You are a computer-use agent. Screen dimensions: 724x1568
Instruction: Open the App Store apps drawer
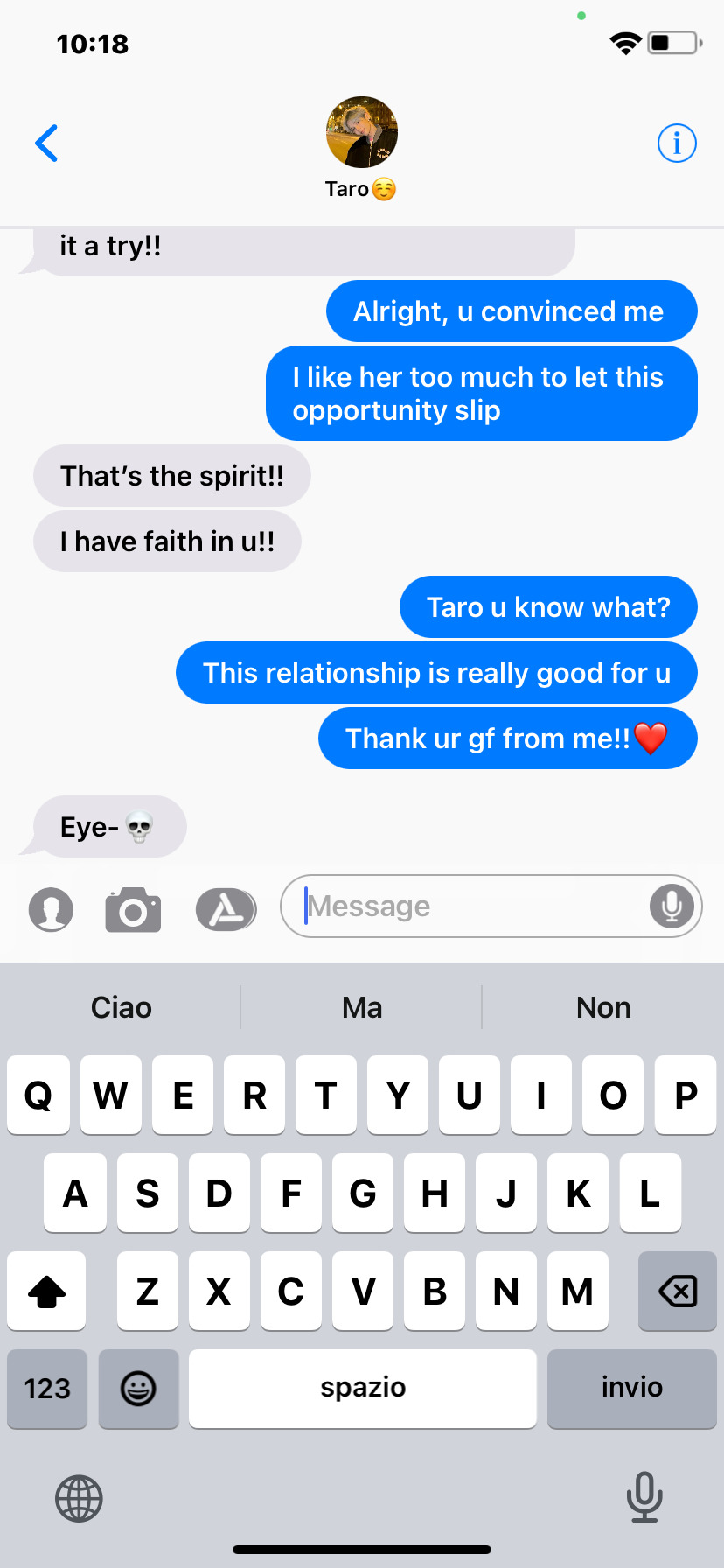pyautogui.click(x=226, y=909)
